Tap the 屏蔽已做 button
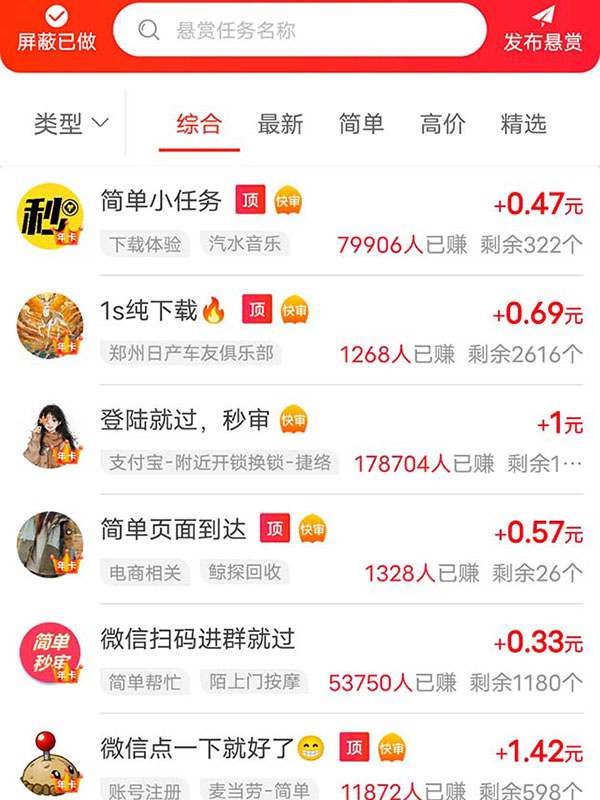This screenshot has height=800, width=600. coord(56,29)
